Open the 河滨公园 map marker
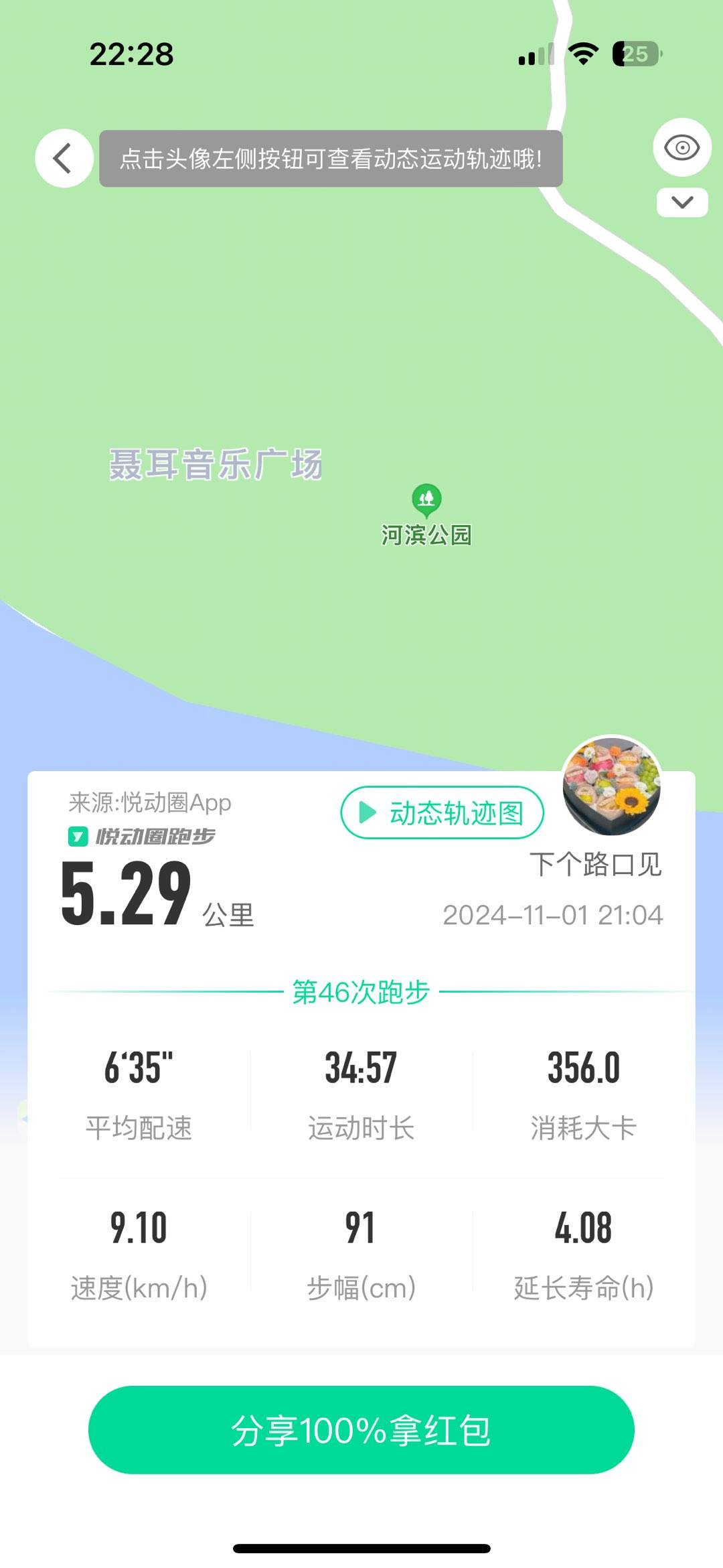Image resolution: width=723 pixels, height=1568 pixels. pos(426,499)
